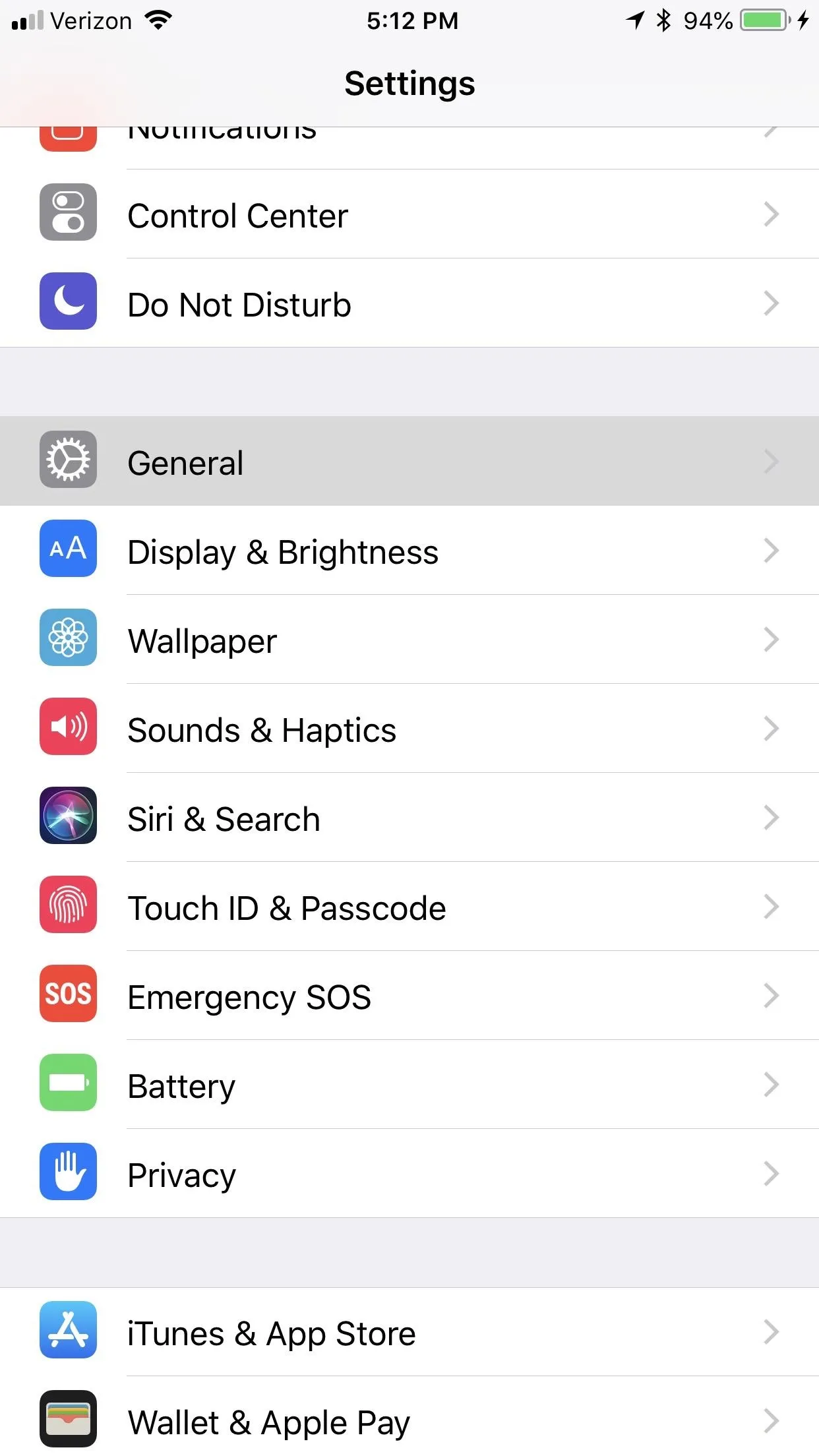Screen dimensions: 819x1456
Task: Open Privacy settings
Action: coord(409,1174)
